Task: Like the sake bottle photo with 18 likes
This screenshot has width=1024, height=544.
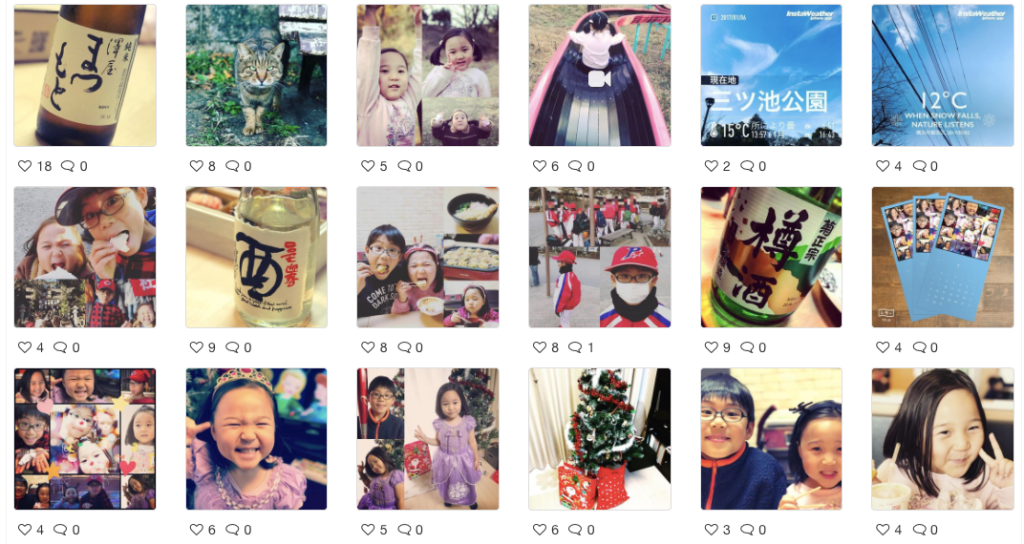Action: pyautogui.click(x=25, y=166)
